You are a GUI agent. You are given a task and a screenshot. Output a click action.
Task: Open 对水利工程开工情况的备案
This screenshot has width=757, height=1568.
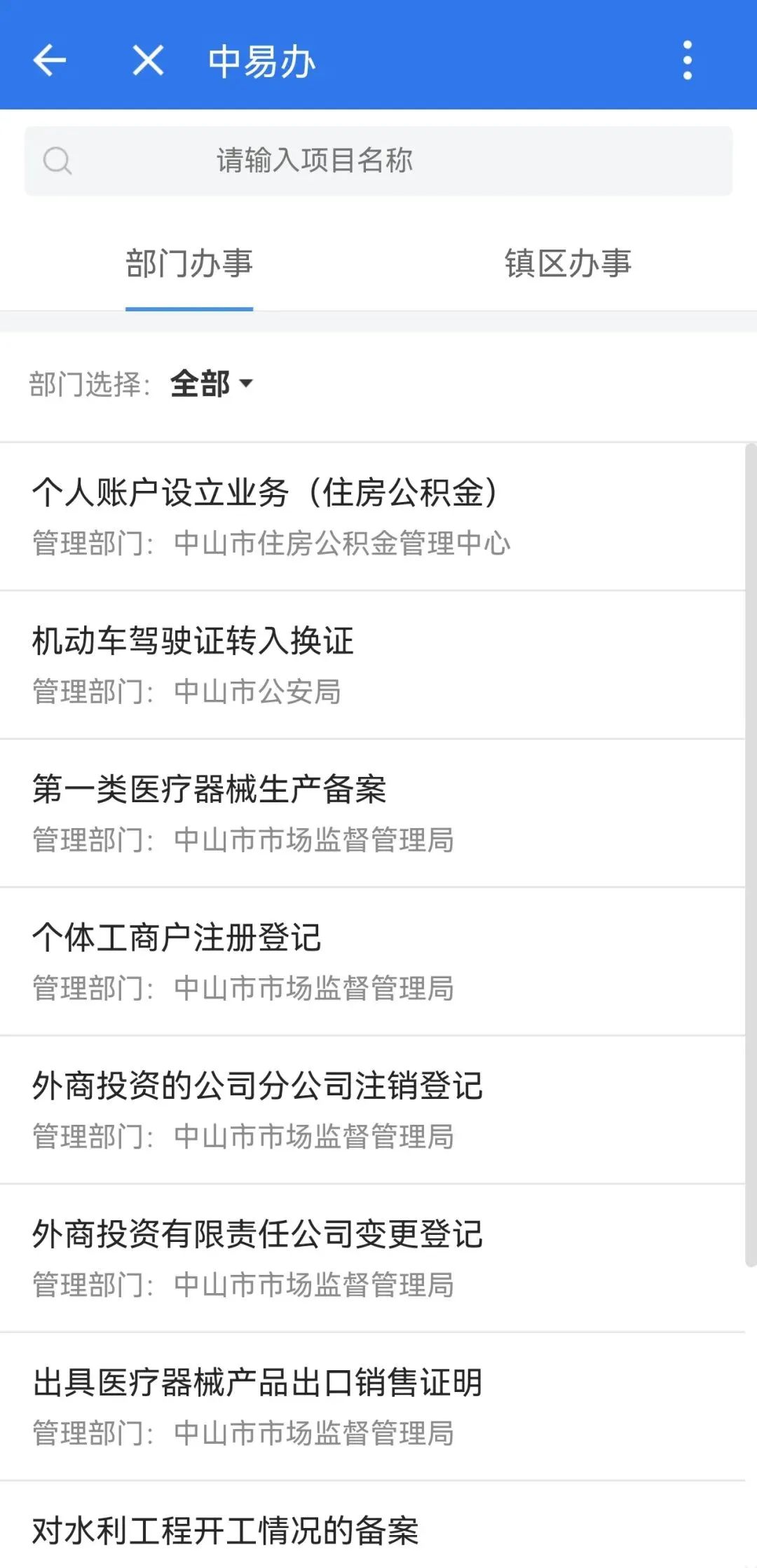(371, 1532)
